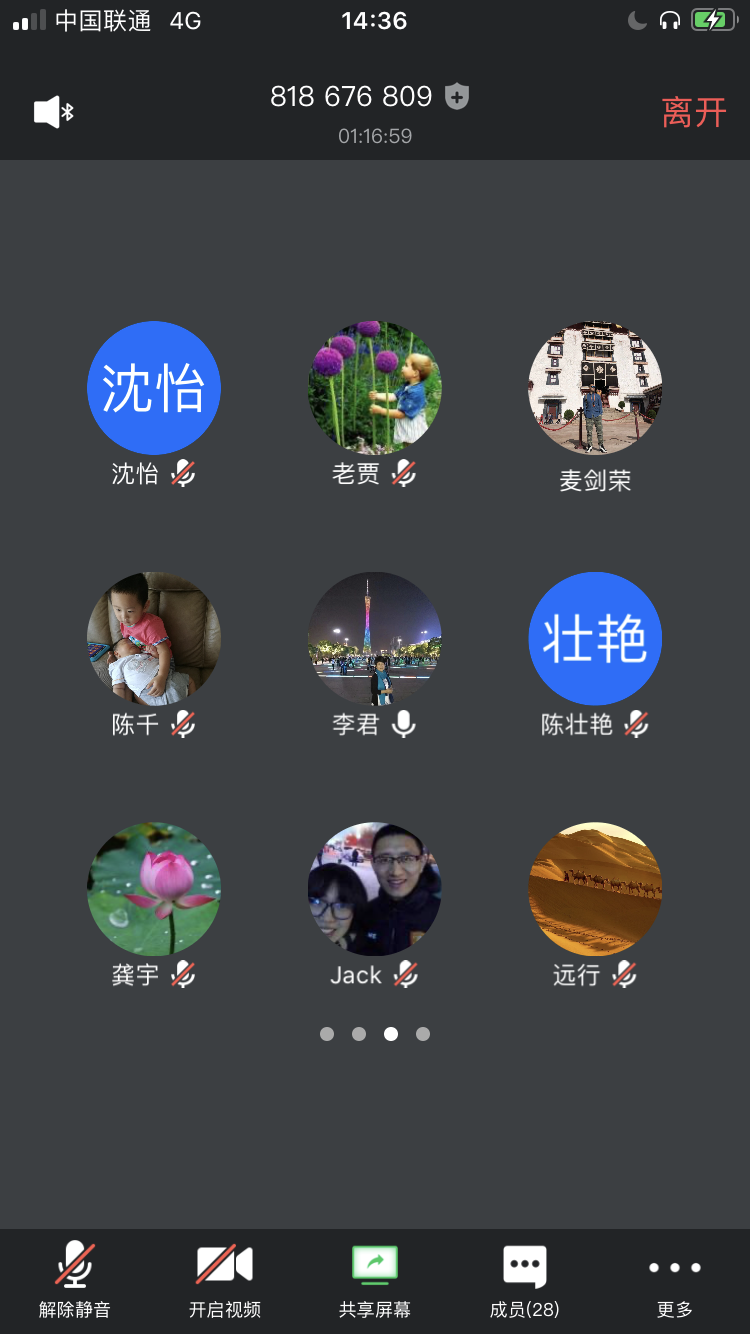Select participant 陈千's avatar
Viewport: 750px width, 1334px height.
tap(154, 638)
